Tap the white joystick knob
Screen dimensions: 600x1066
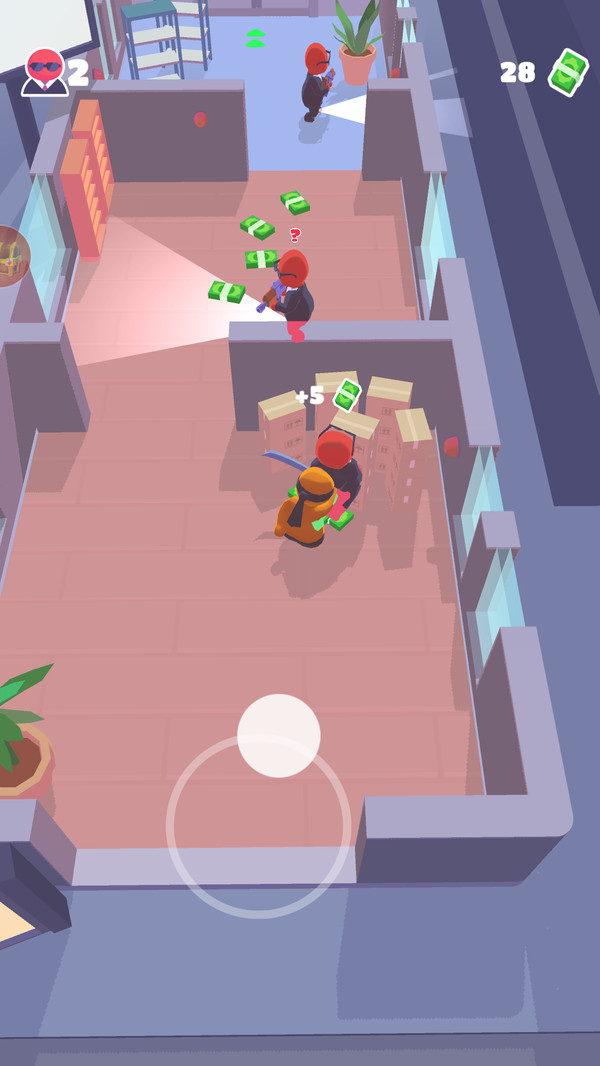[x=279, y=735]
